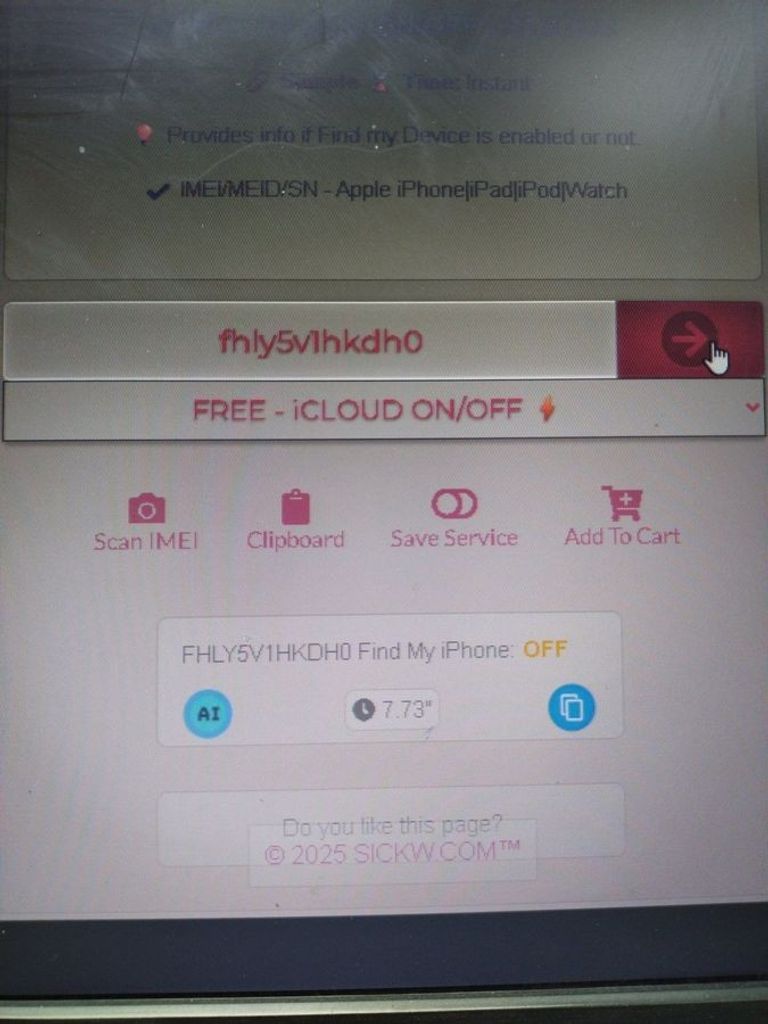The image size is (768, 1024).
Task: Paste from Clipboard
Action: click(295, 521)
